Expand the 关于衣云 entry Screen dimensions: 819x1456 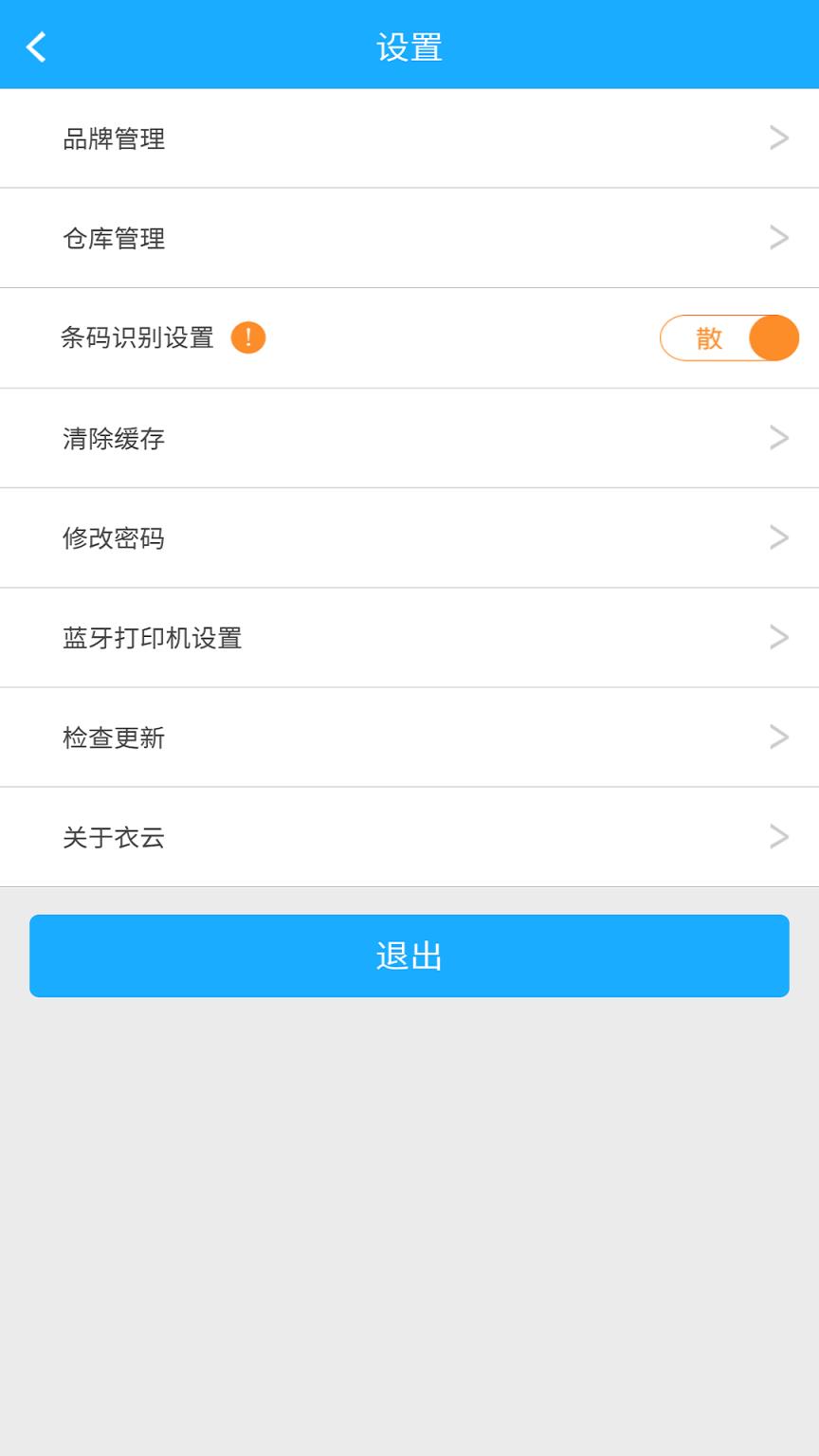point(409,837)
